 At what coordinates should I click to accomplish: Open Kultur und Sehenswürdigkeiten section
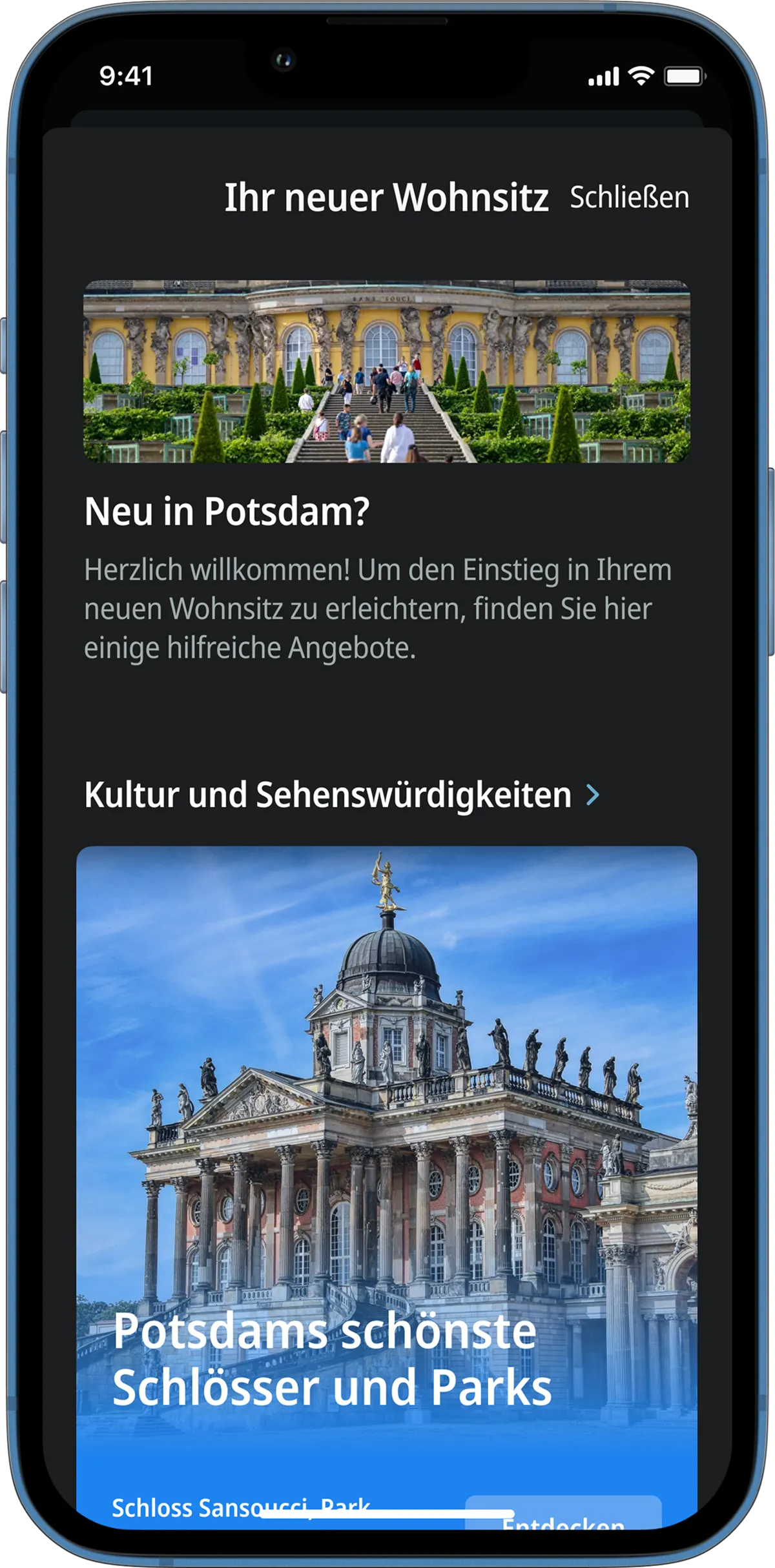[x=342, y=795]
